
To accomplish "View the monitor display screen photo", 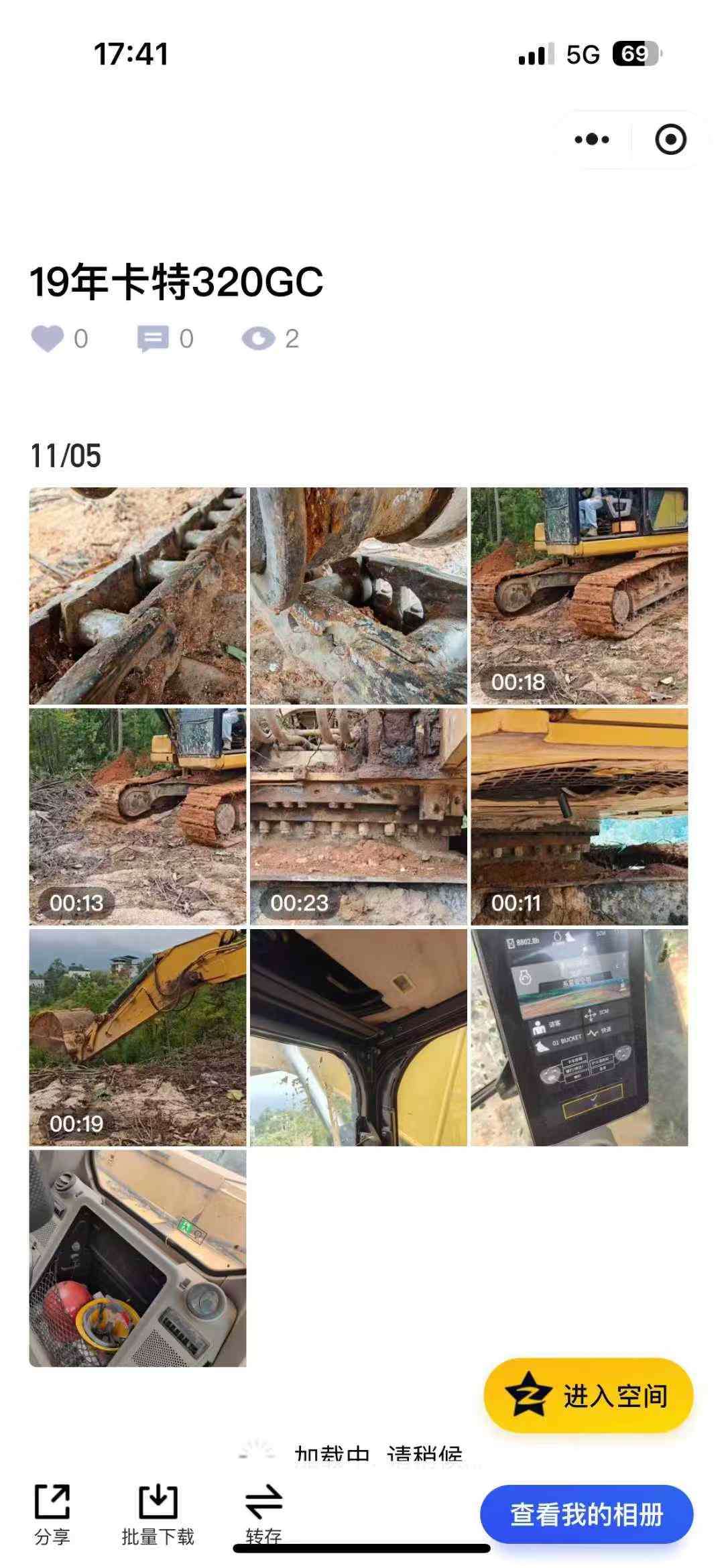I will point(579,1037).
